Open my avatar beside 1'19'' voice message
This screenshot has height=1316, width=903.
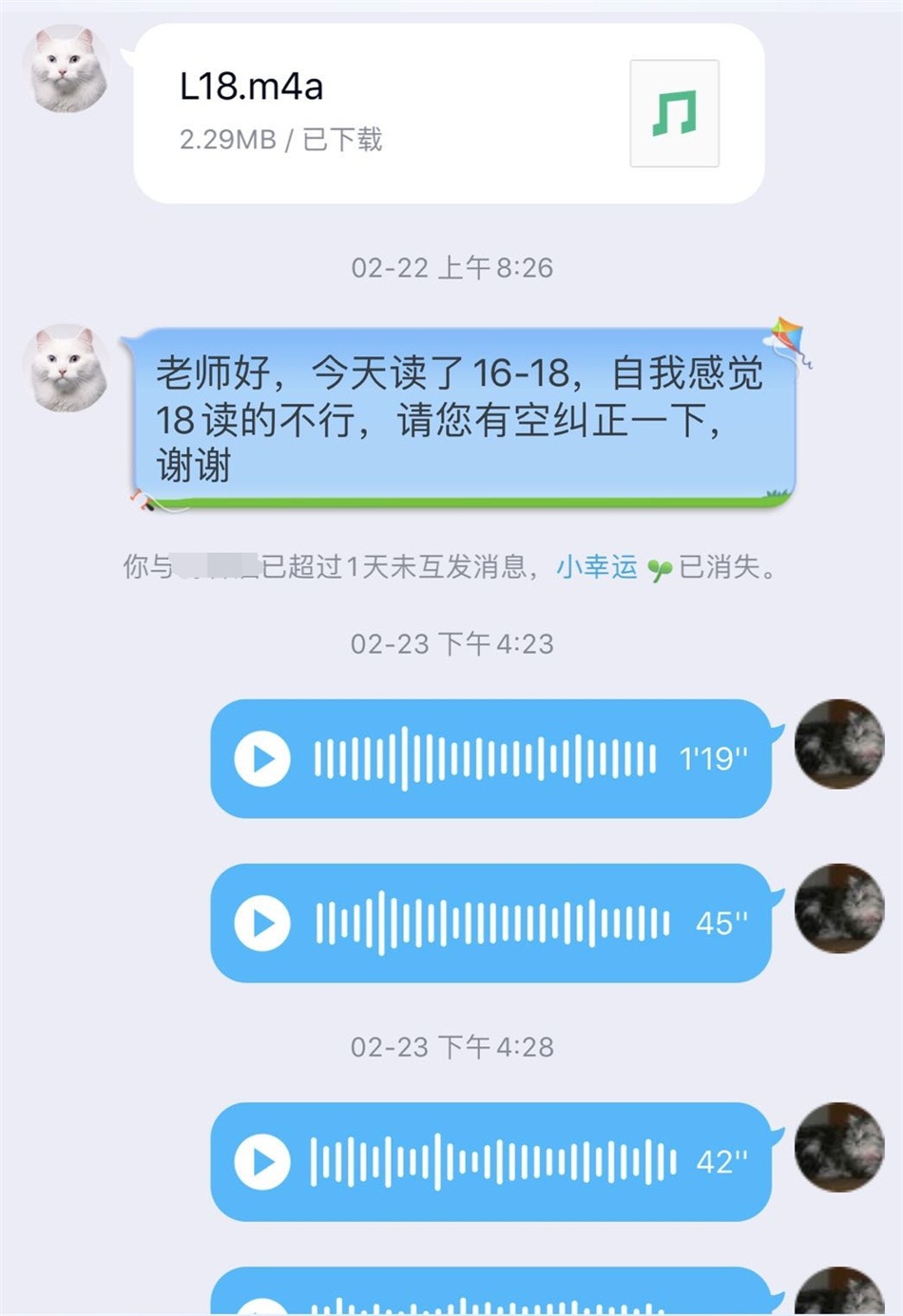tap(838, 744)
